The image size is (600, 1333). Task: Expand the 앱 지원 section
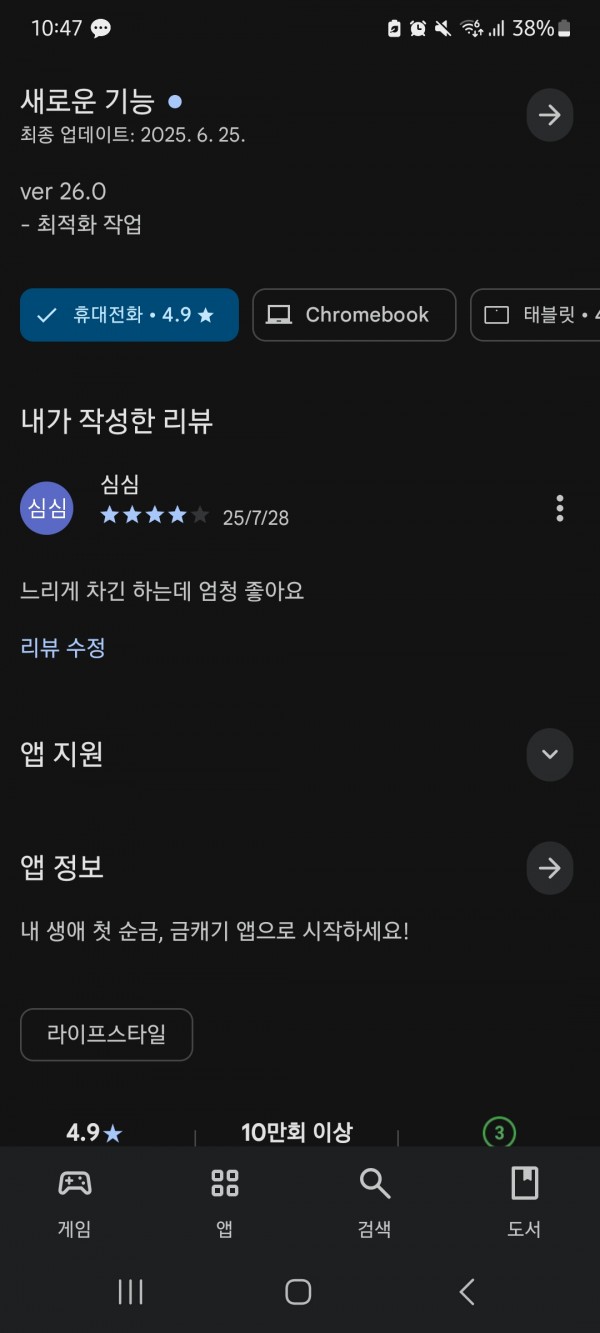(549, 754)
